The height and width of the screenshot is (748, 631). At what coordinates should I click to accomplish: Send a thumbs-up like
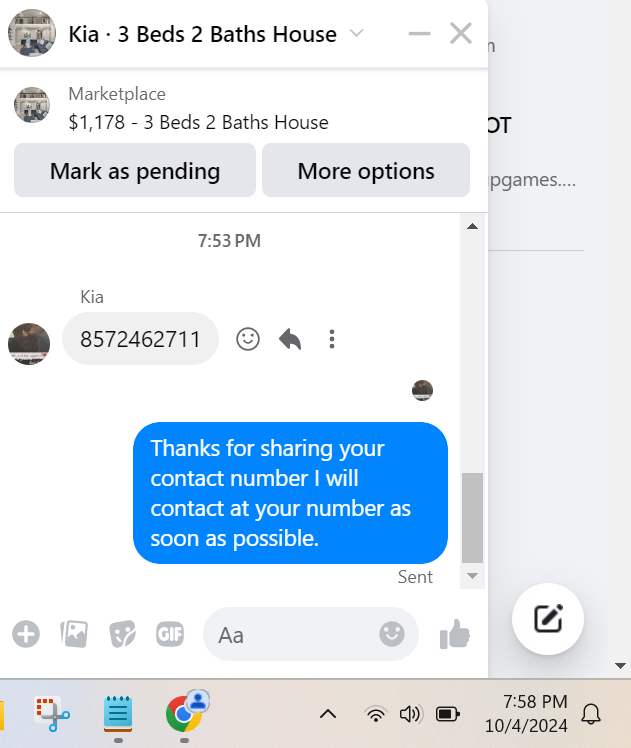click(455, 634)
